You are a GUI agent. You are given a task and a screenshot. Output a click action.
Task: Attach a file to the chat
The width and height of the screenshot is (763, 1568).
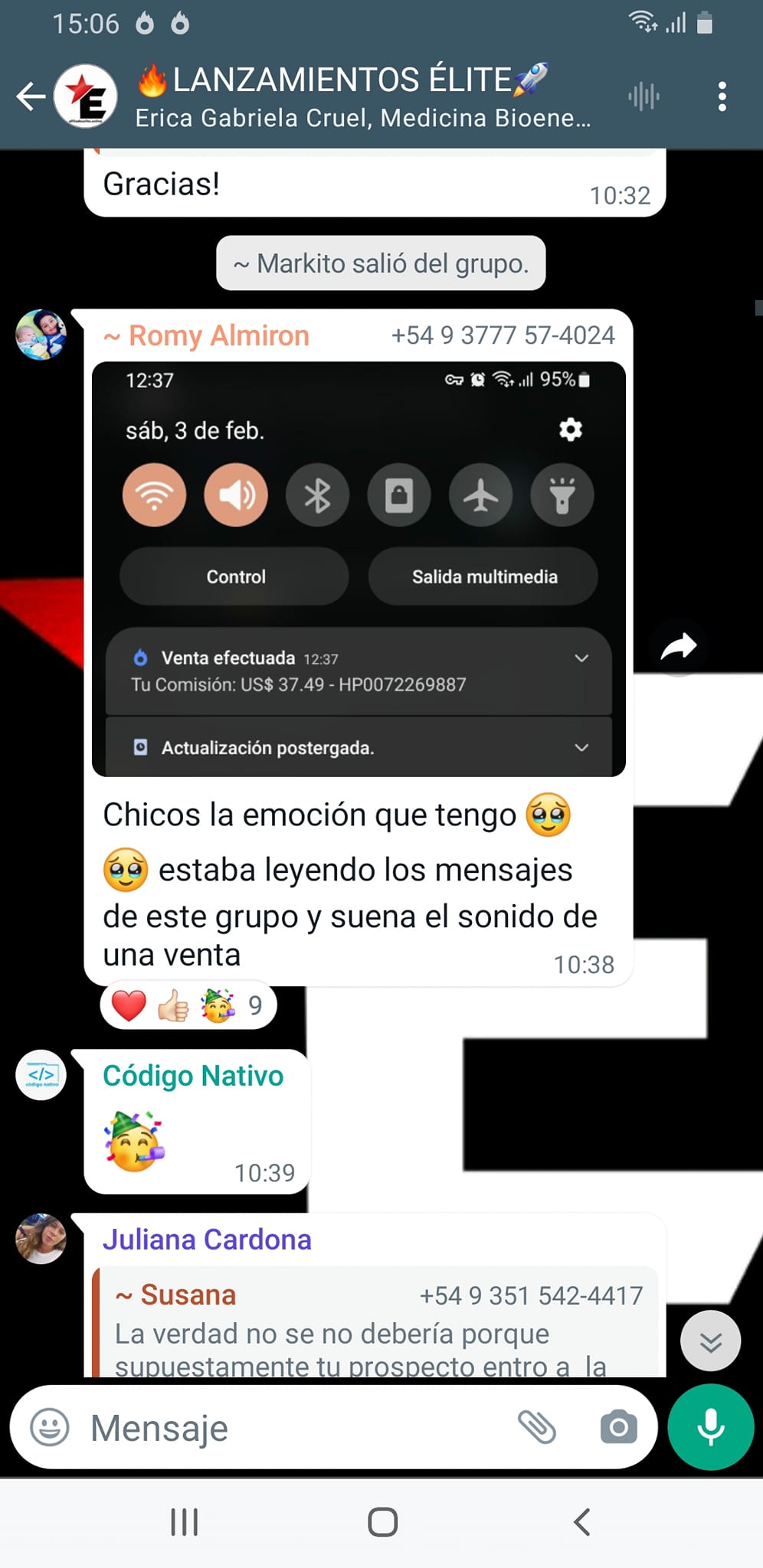(x=537, y=1427)
